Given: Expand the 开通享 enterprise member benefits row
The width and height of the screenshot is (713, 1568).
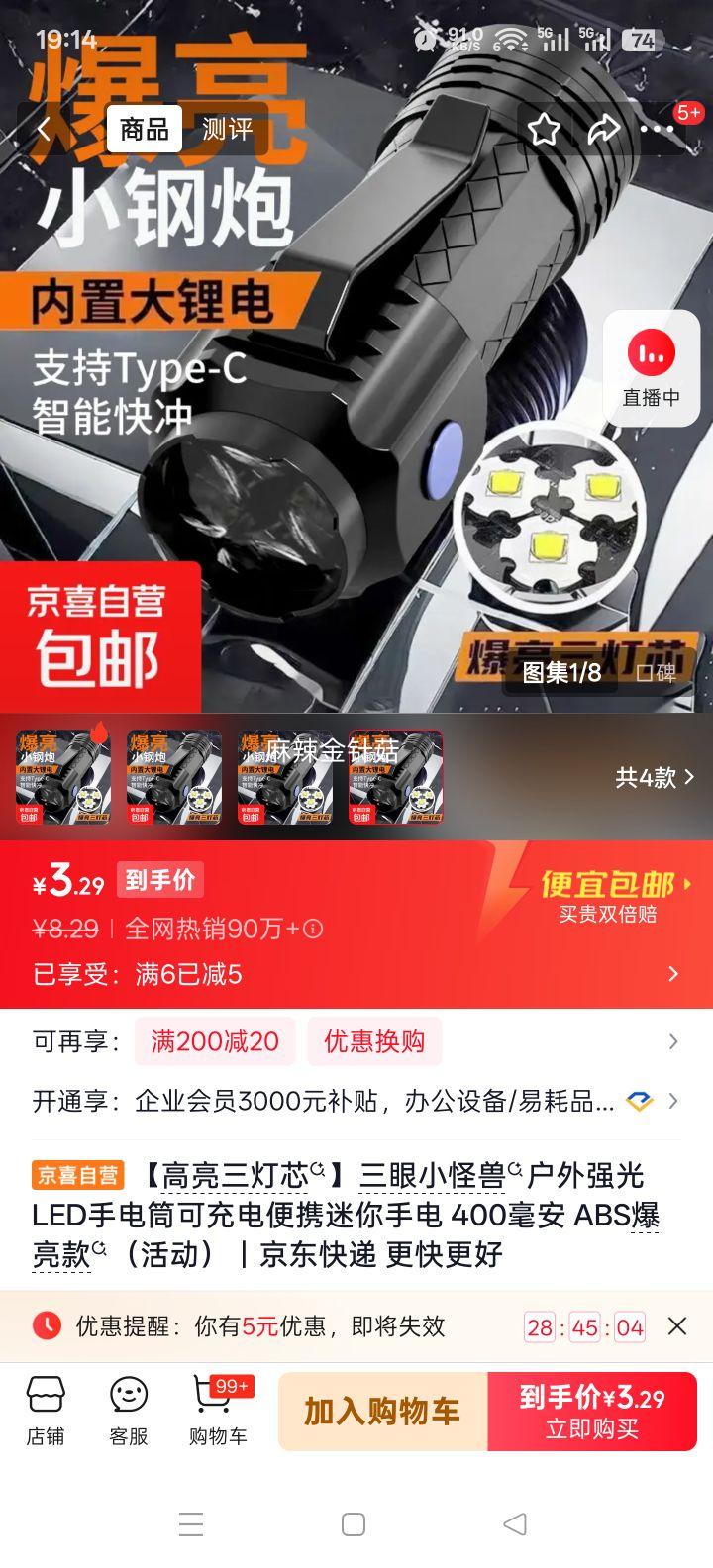Looking at the screenshot, I should pyautogui.click(x=356, y=1102).
